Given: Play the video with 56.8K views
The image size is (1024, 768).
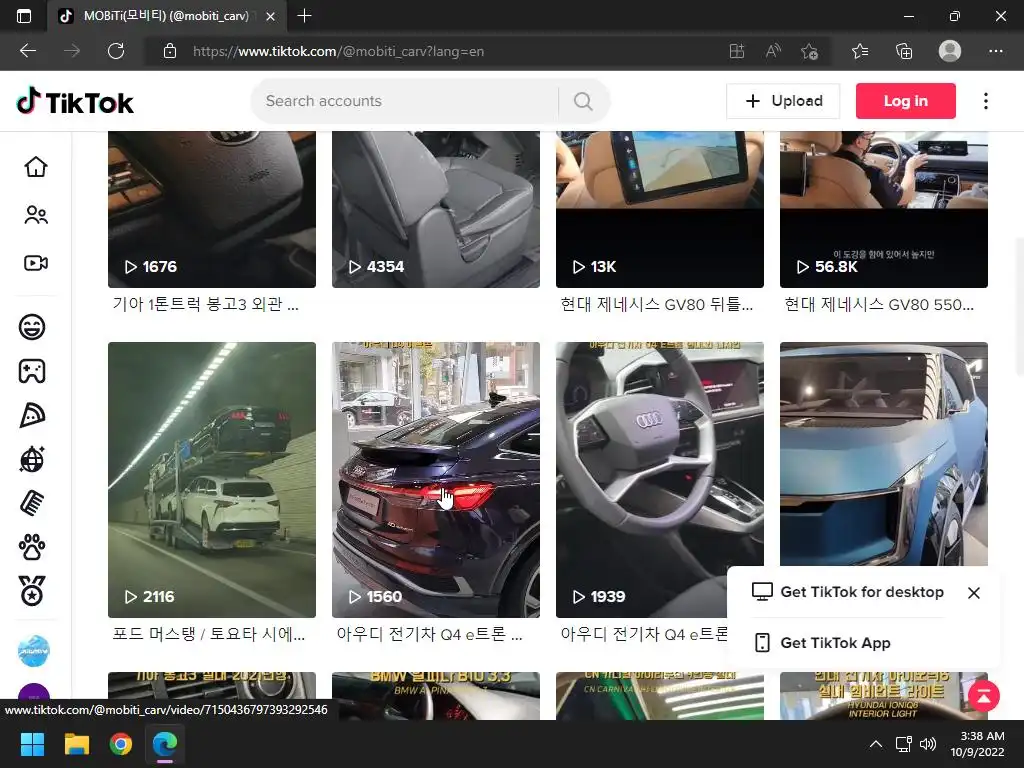Looking at the screenshot, I should click(x=883, y=210).
